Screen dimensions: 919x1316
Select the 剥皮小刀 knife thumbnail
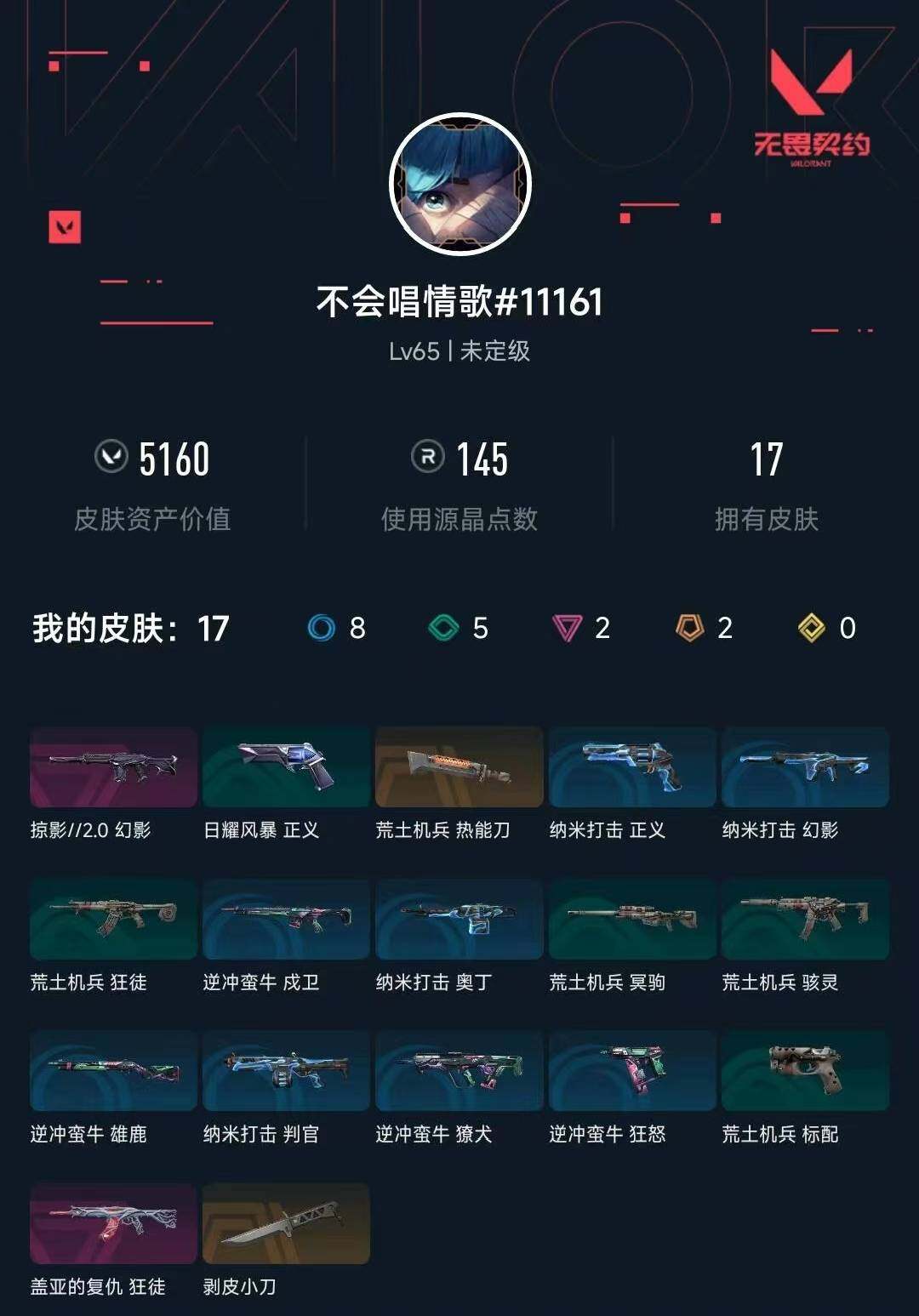285,1222
